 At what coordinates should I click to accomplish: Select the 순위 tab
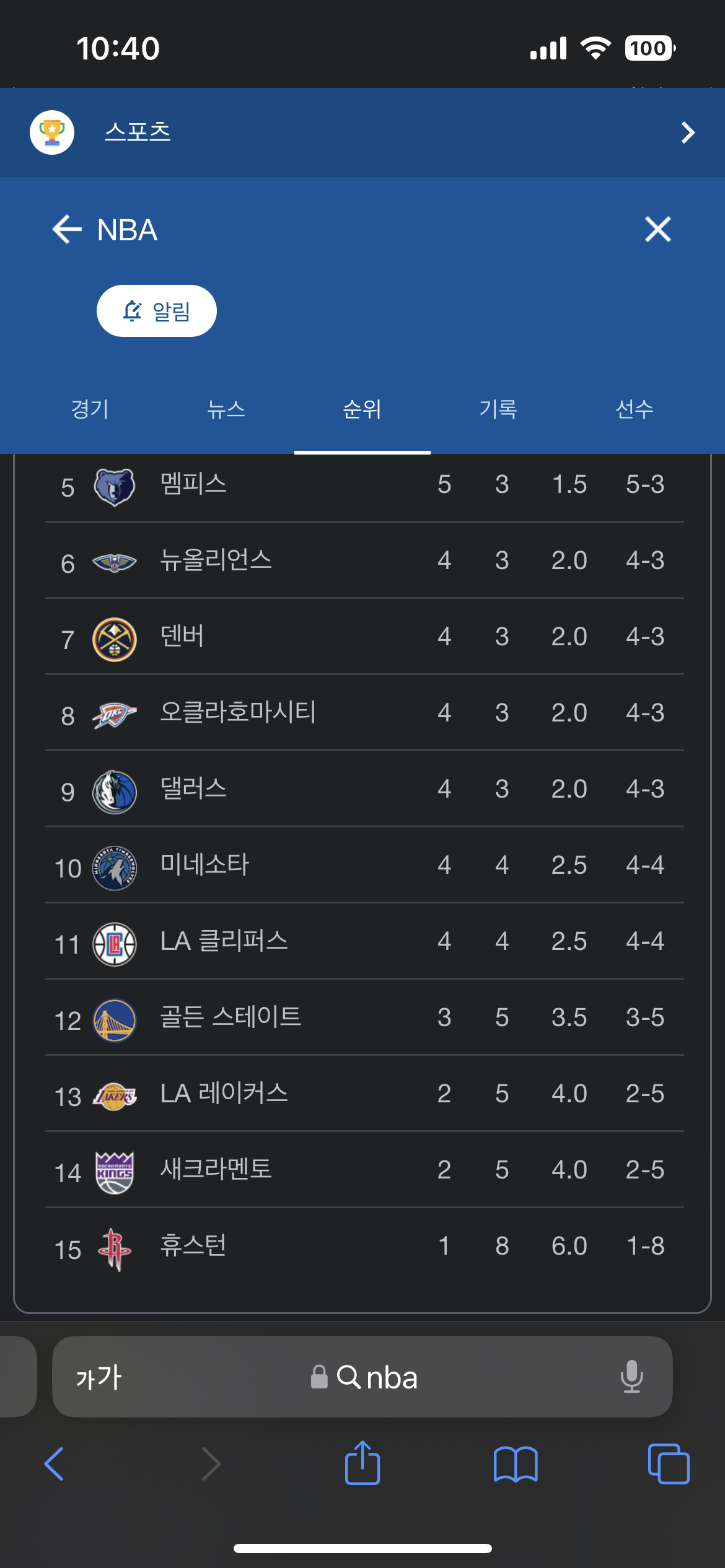pyautogui.click(x=362, y=409)
